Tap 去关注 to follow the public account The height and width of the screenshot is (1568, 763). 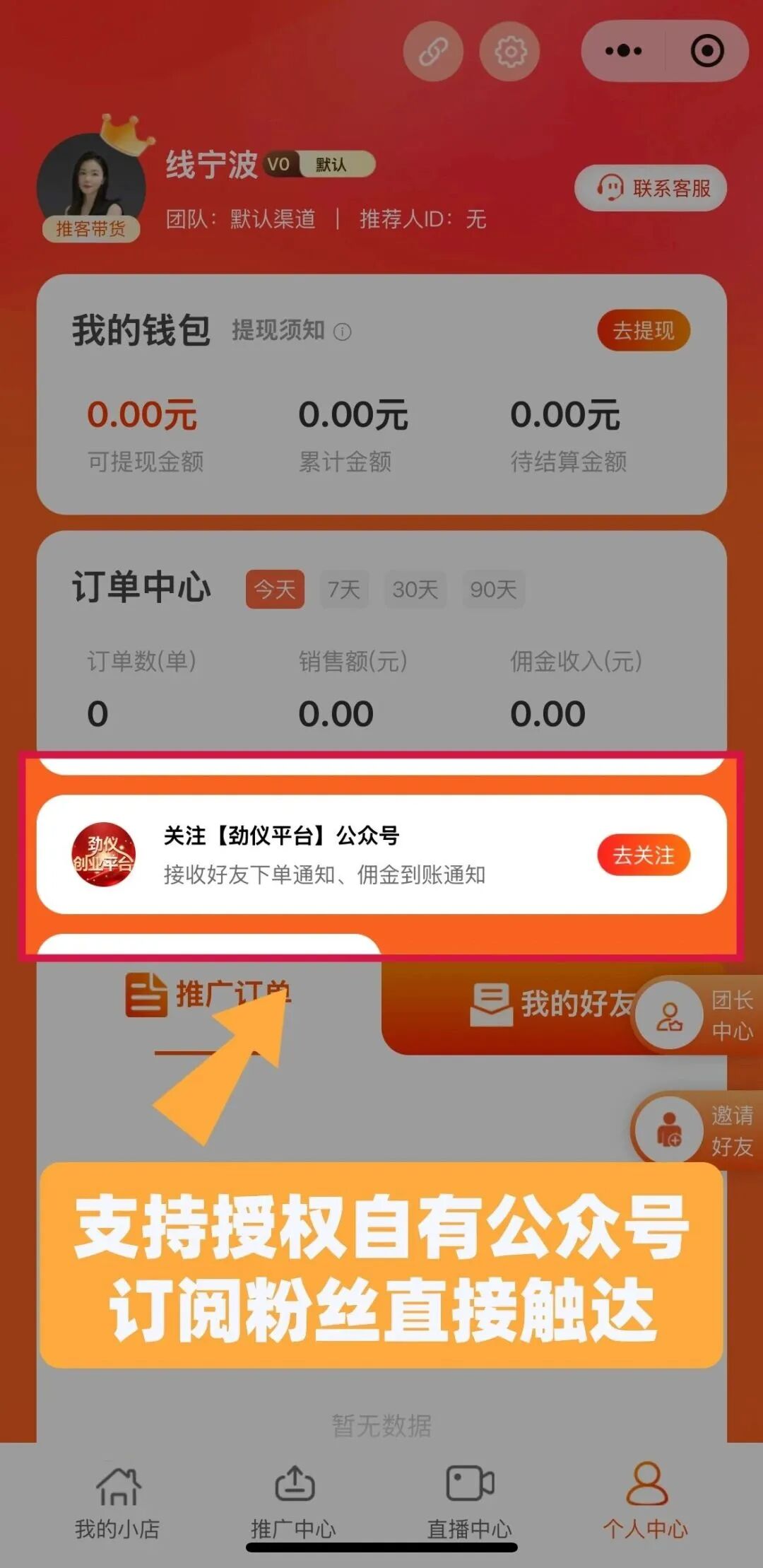coord(643,855)
